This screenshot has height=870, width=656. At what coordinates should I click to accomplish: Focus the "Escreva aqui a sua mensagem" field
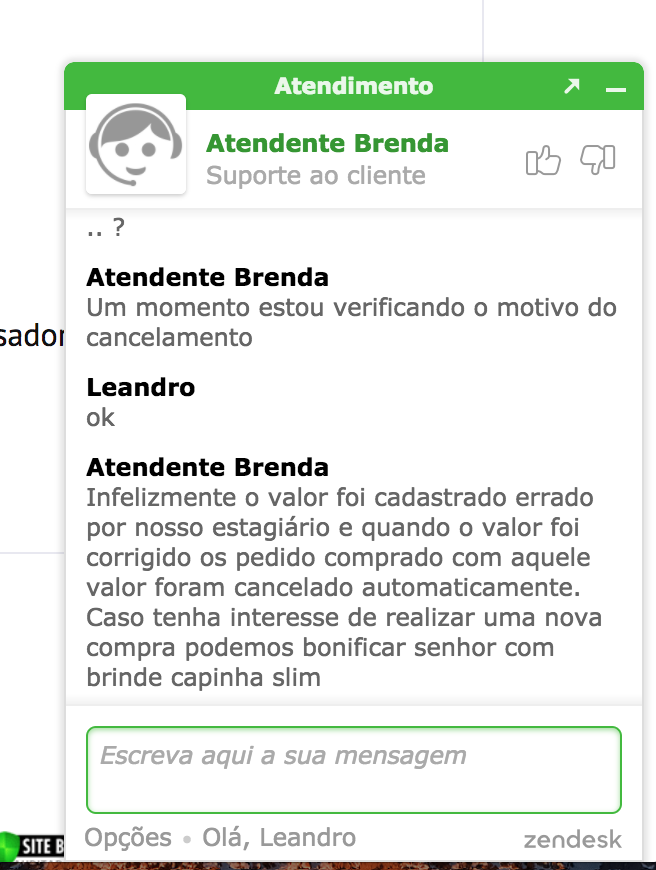click(354, 769)
